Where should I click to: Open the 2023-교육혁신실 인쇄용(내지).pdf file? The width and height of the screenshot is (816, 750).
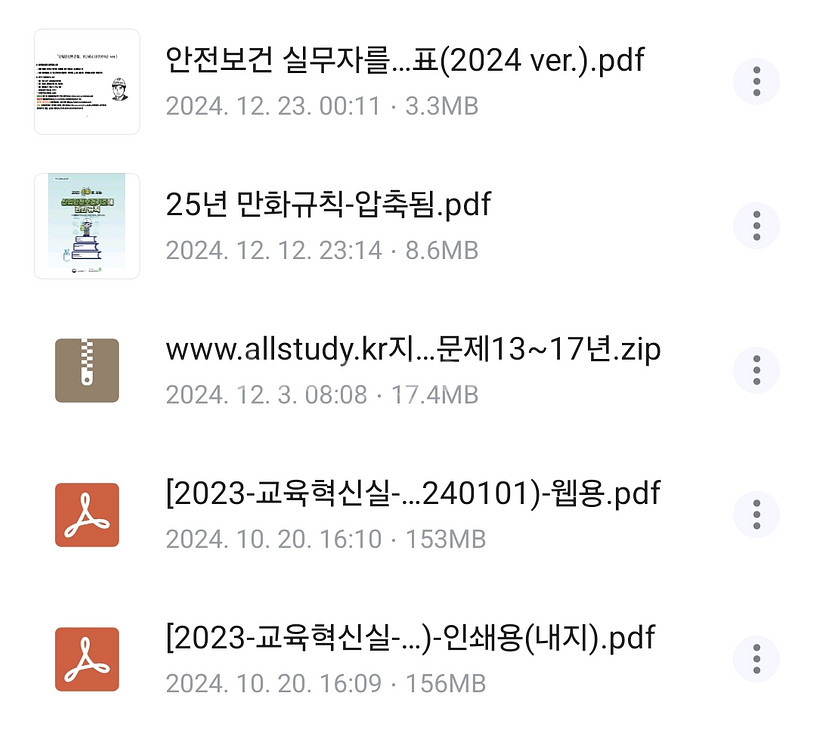pyautogui.click(x=410, y=638)
